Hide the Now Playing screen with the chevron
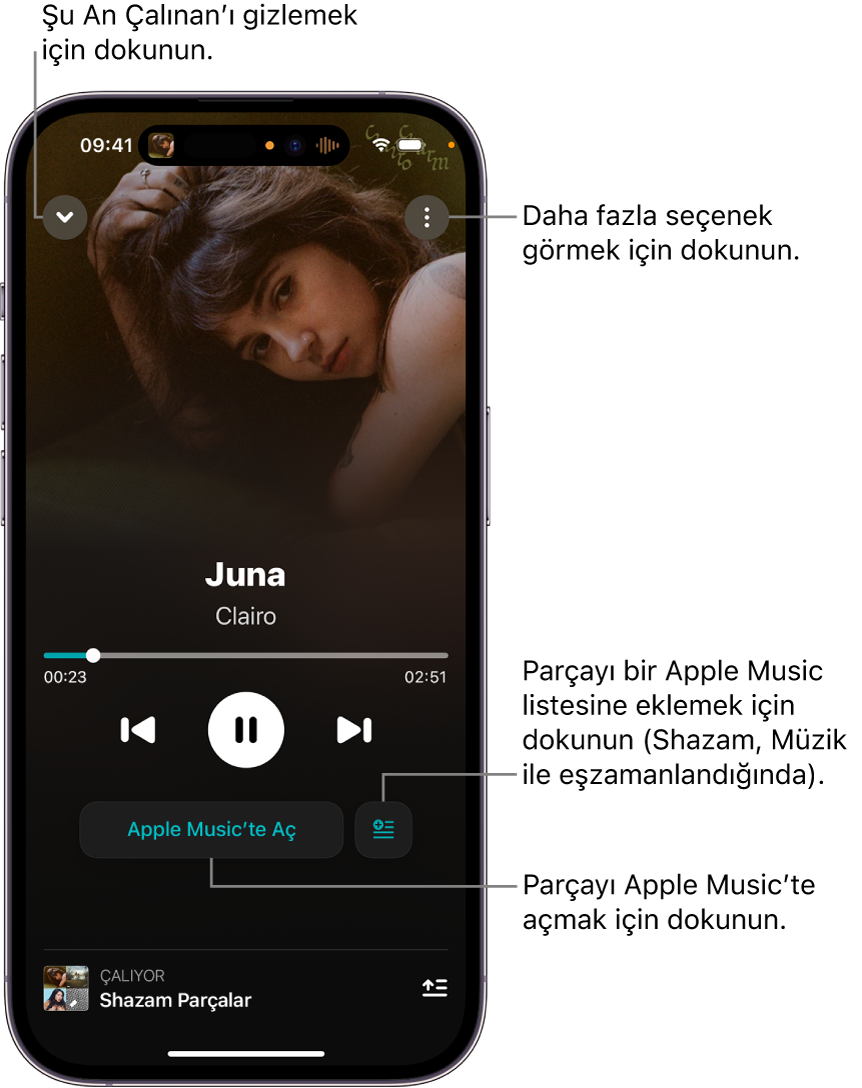Viewport: 862px width, 1088px height. (65, 217)
